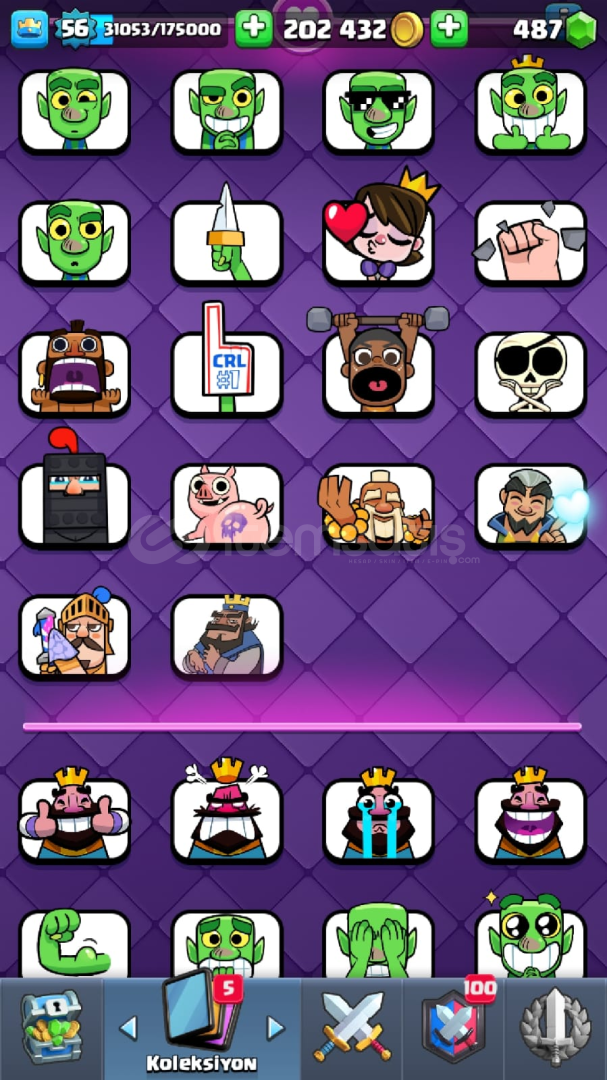Image resolution: width=607 pixels, height=1080 pixels.
Task: Tap the green plus next to gold
Action: (x=449, y=29)
